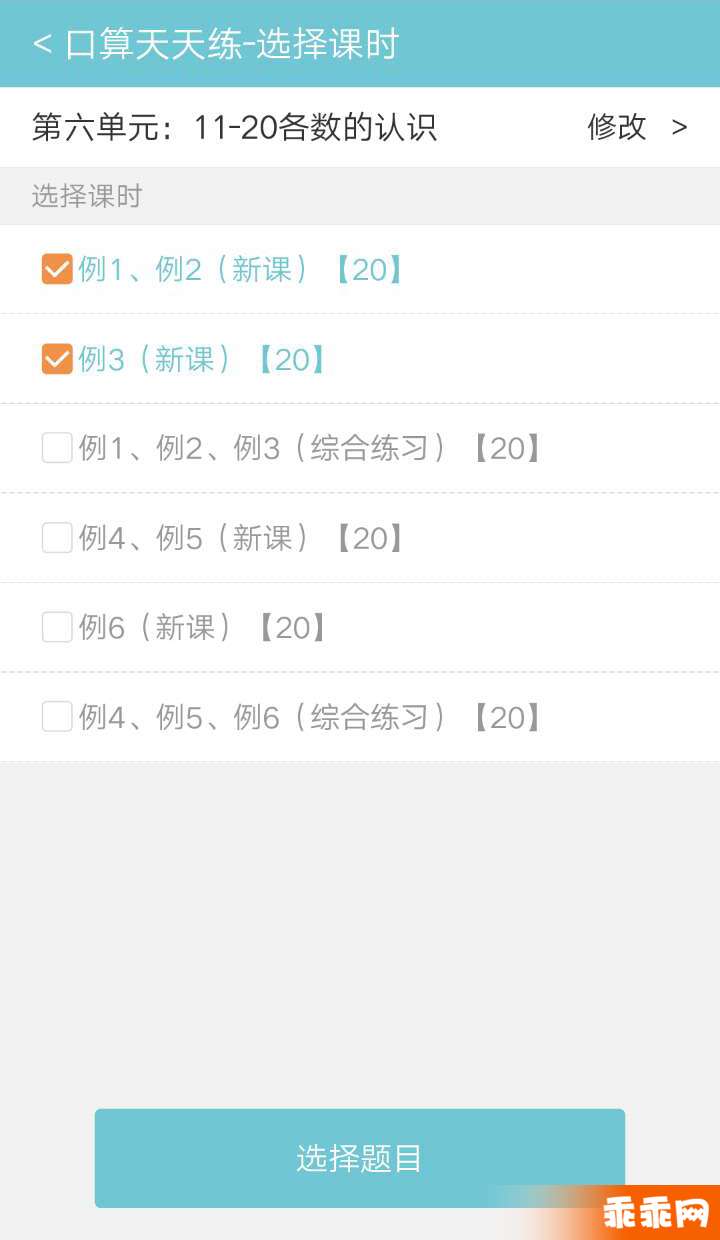Select 例1、例2、例3（综合练习）
This screenshot has width=720, height=1240.
pos(57,448)
